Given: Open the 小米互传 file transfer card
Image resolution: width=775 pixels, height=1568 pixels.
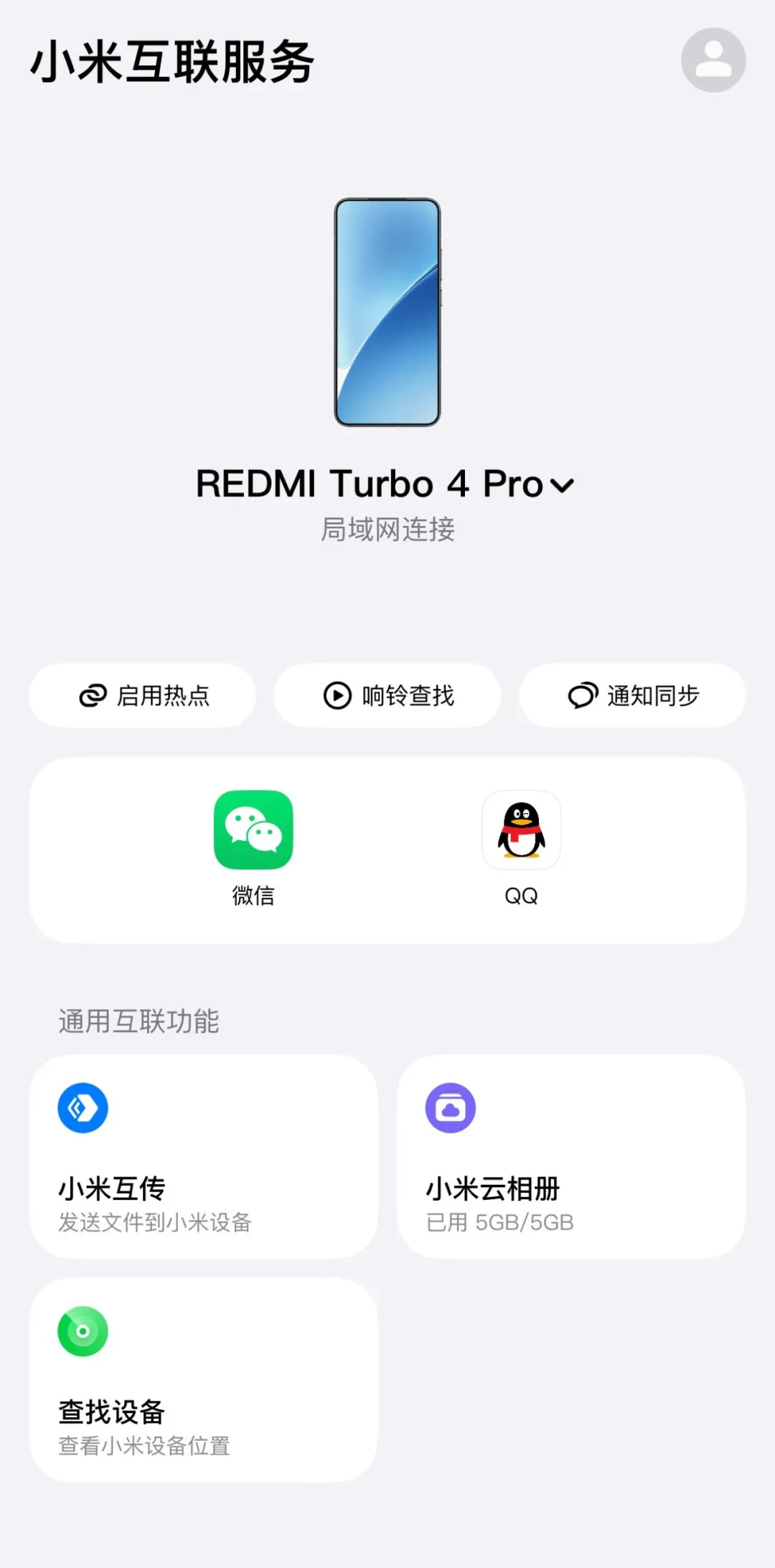Looking at the screenshot, I should [204, 1156].
